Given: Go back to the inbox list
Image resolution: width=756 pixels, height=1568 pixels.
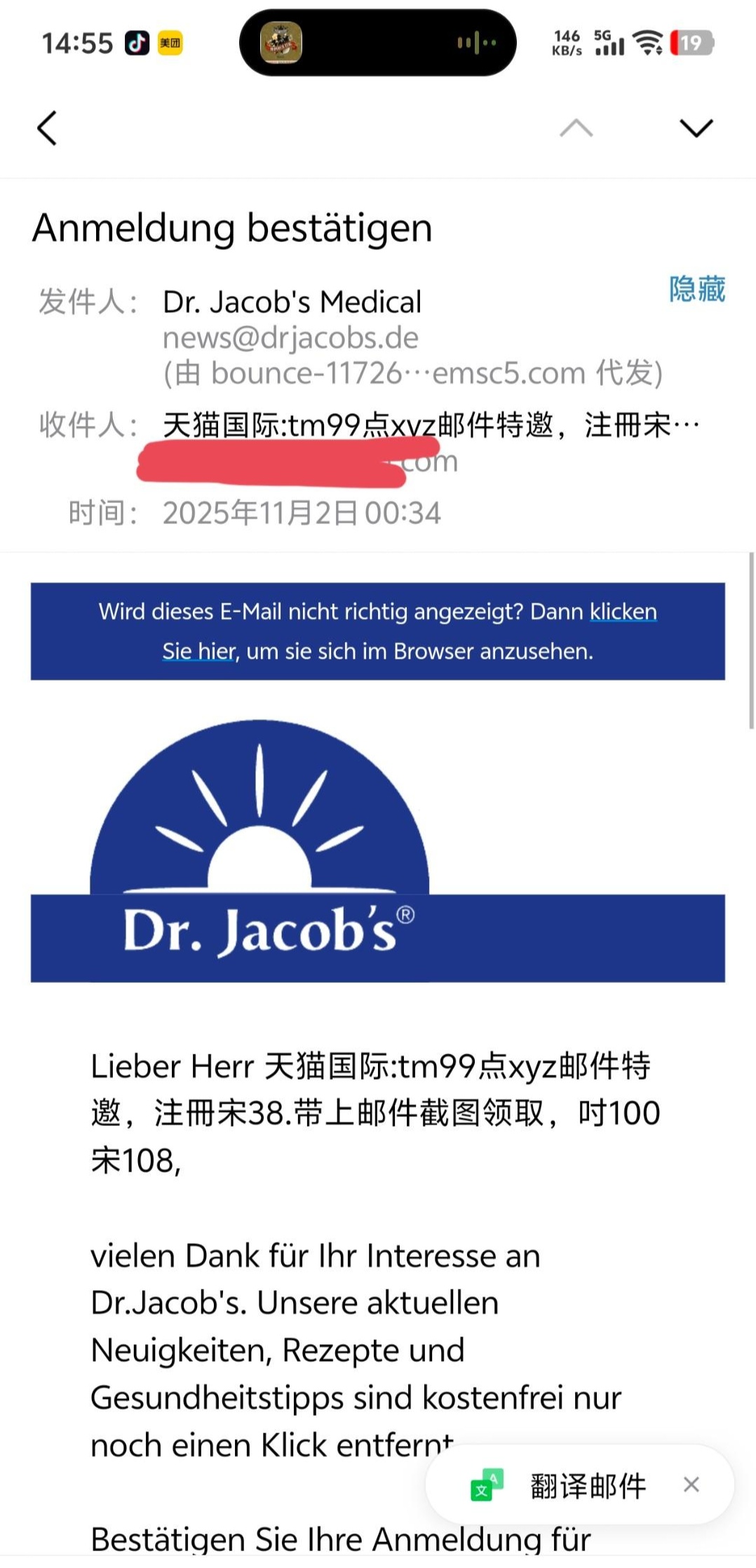Looking at the screenshot, I should click(47, 128).
